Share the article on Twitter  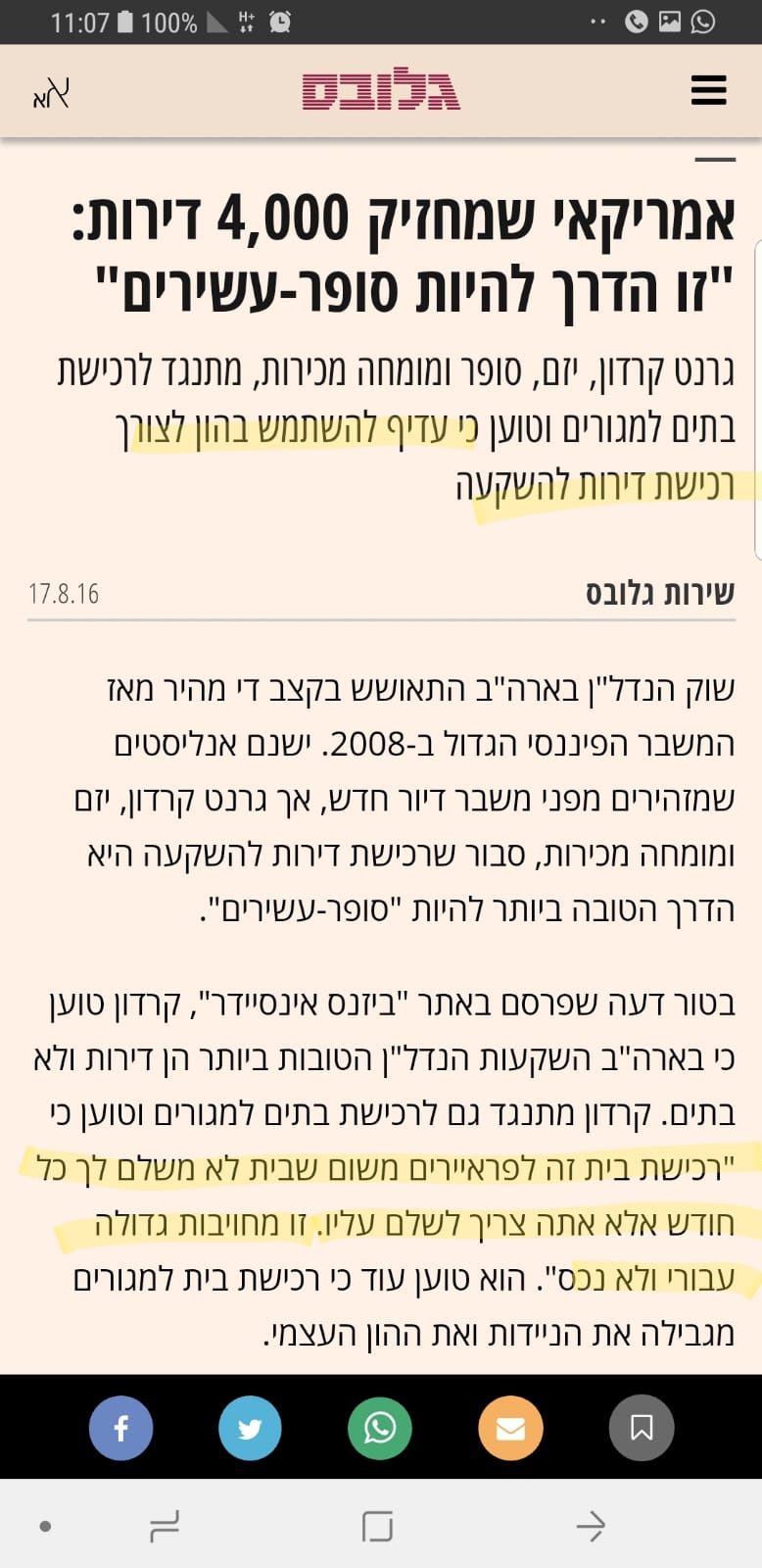[250, 1428]
